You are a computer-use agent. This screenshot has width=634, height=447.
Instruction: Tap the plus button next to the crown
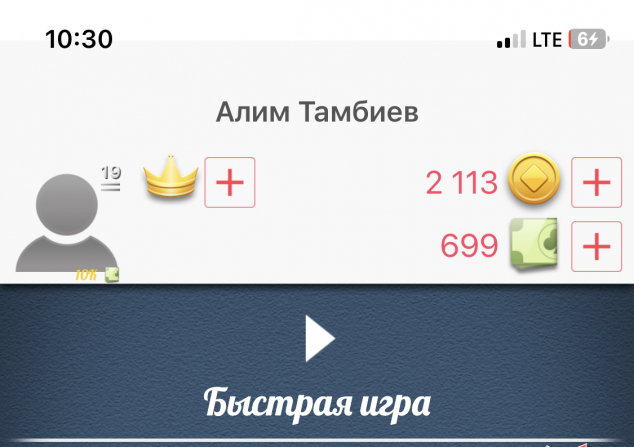[x=230, y=183]
